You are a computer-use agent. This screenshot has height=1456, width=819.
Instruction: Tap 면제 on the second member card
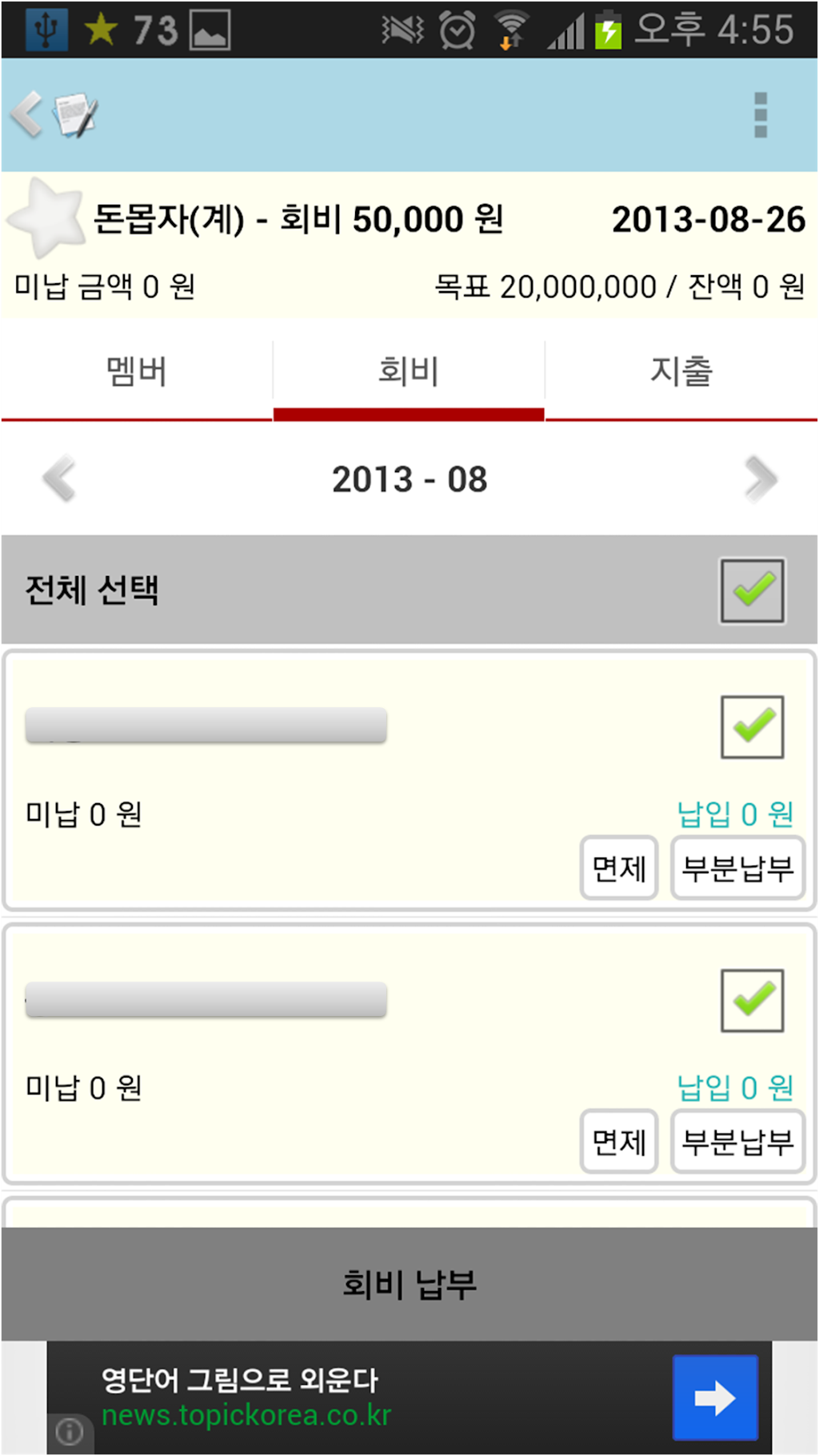[x=619, y=1142]
